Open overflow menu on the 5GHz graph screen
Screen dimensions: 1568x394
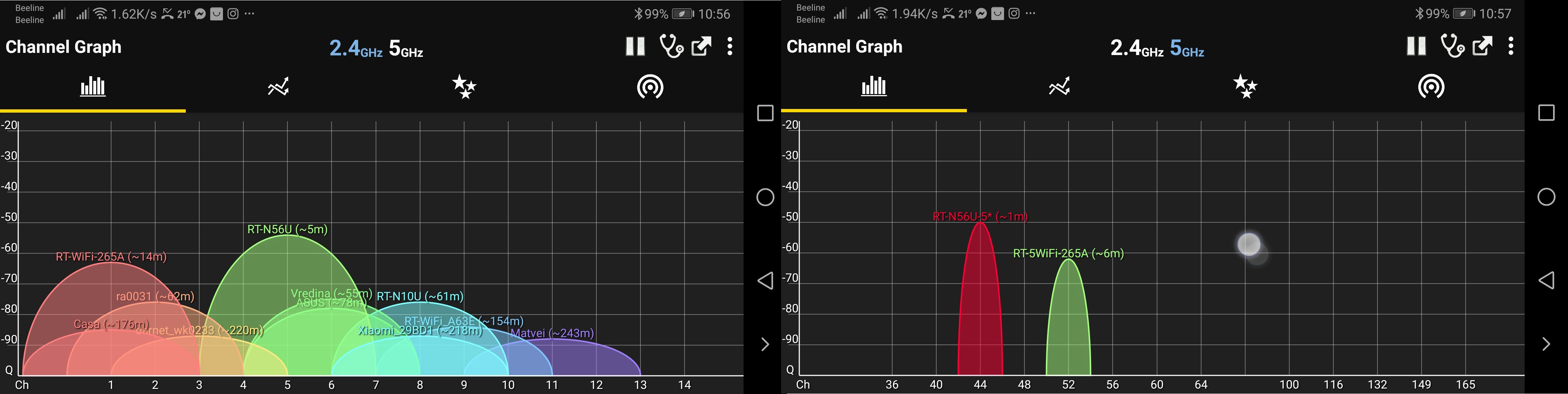coord(1511,46)
